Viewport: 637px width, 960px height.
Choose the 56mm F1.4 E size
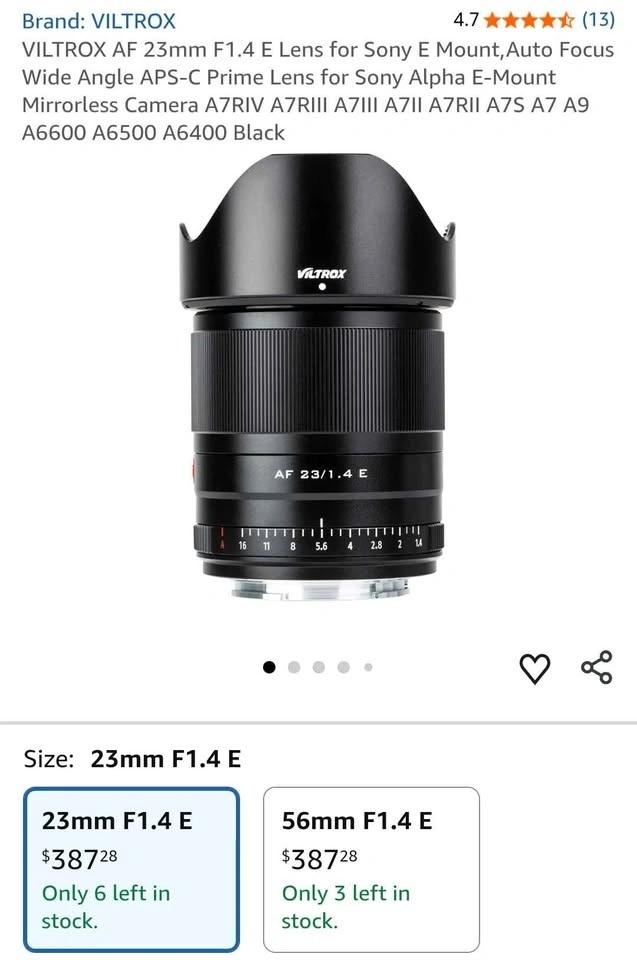[371, 869]
